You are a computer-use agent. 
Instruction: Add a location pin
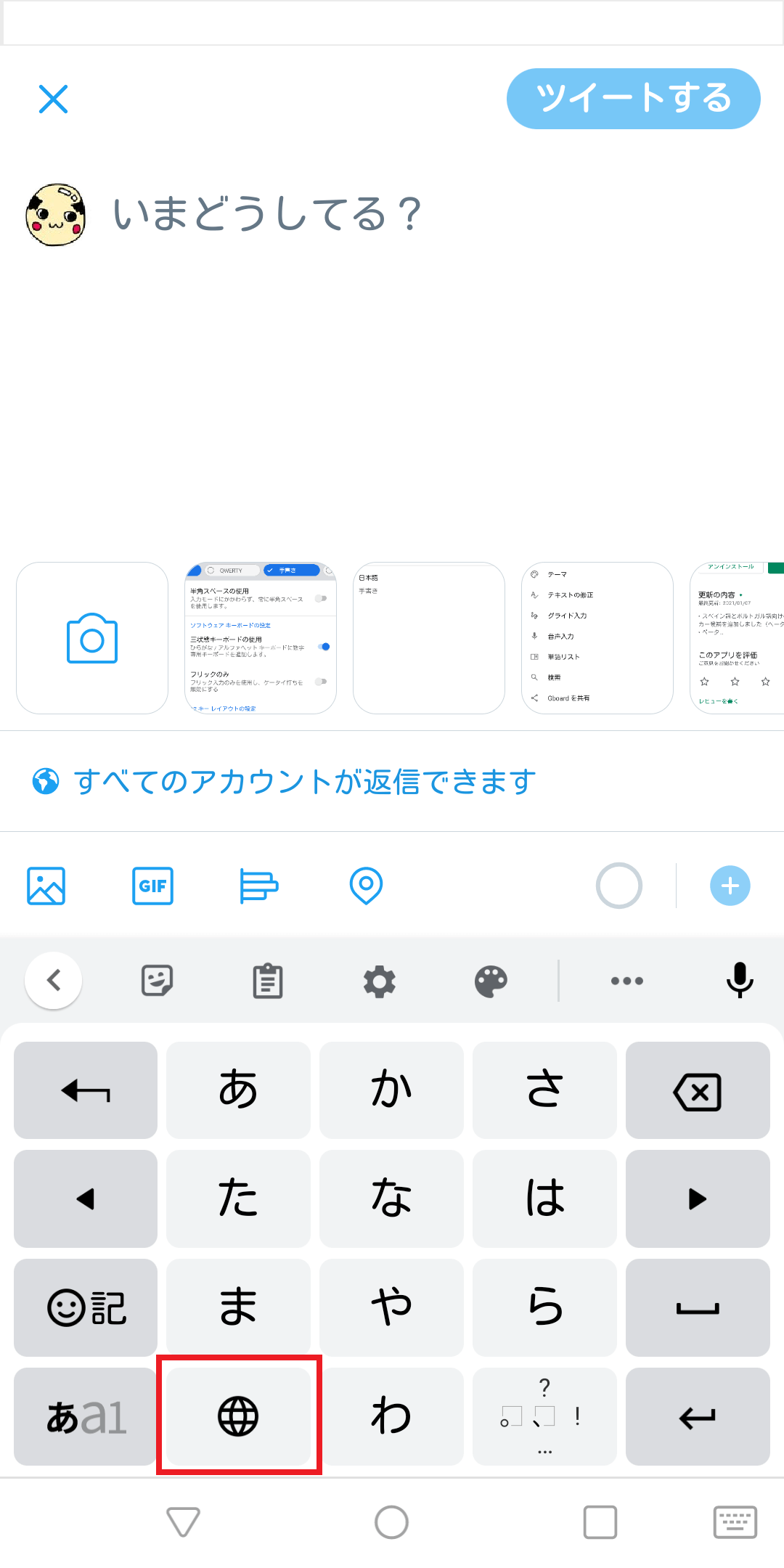point(366,886)
